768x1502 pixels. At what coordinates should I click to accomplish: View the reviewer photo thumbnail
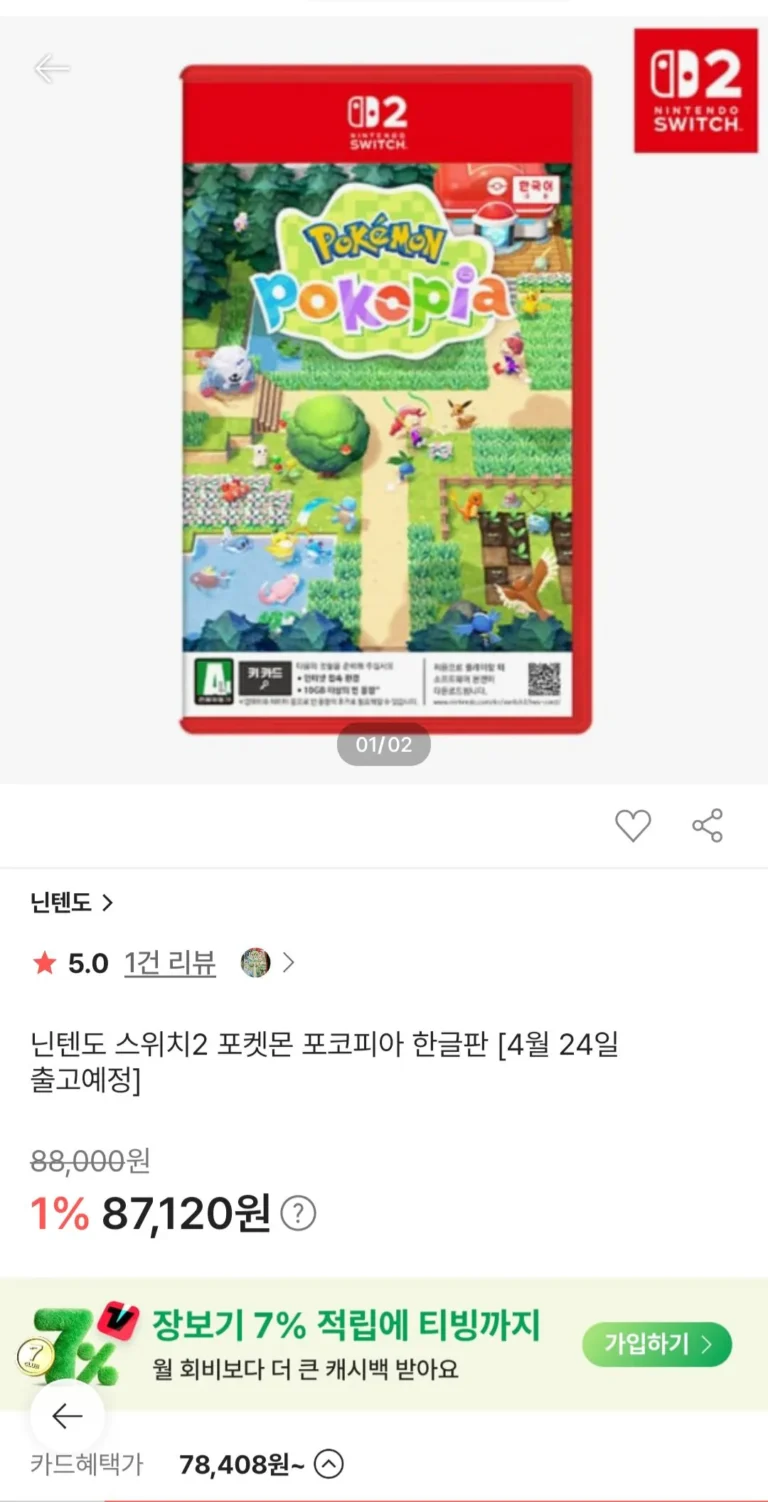(256, 963)
